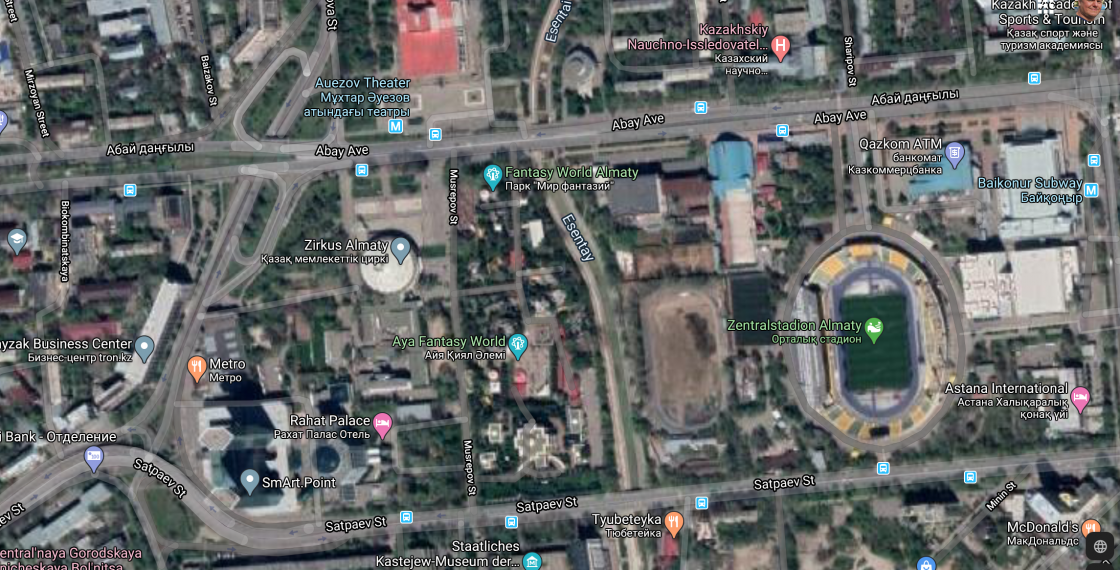The width and height of the screenshot is (1120, 570).
Task: Select the Astana International hotel marker
Action: click(1080, 400)
